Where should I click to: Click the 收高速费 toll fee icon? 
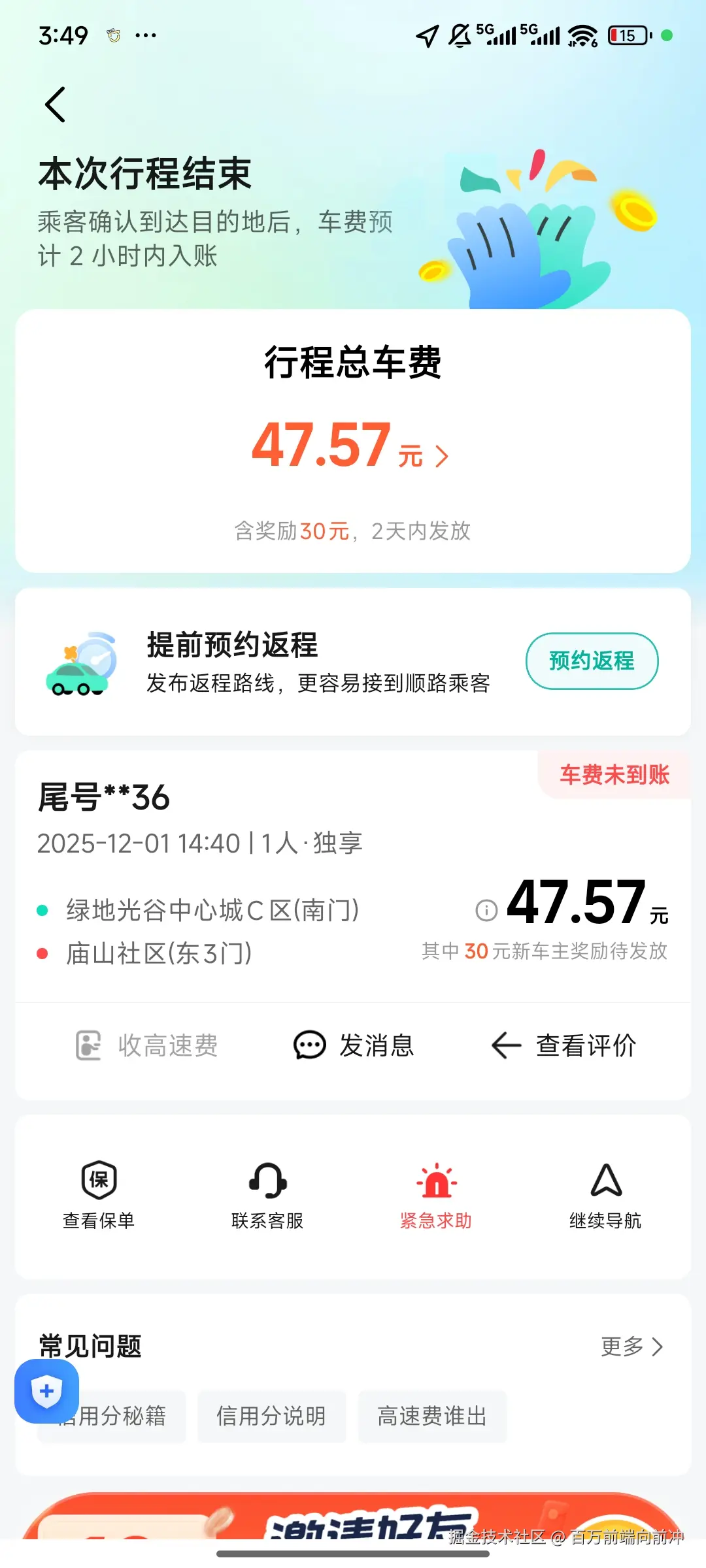click(x=88, y=1045)
